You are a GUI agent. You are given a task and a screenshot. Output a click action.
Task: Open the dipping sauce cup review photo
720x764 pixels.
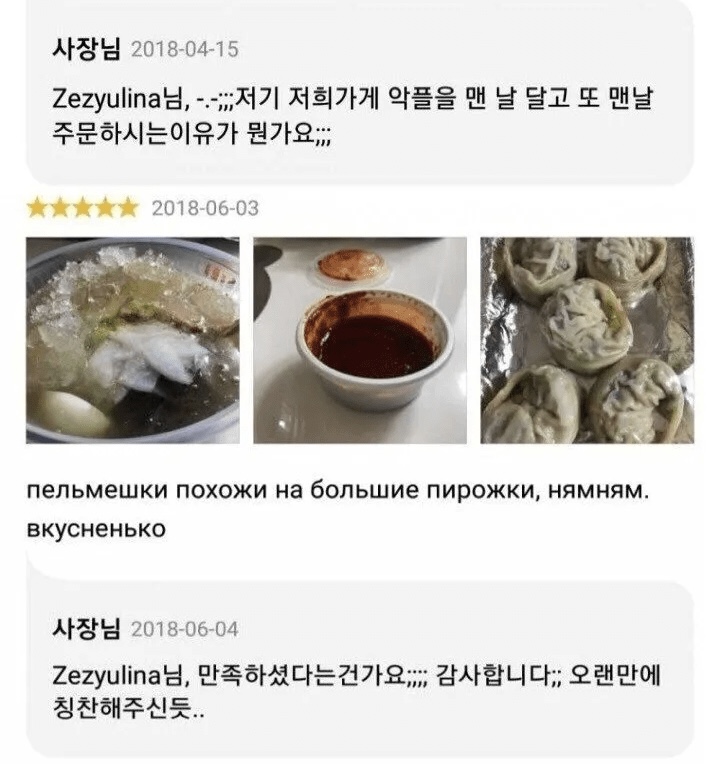[x=360, y=340]
